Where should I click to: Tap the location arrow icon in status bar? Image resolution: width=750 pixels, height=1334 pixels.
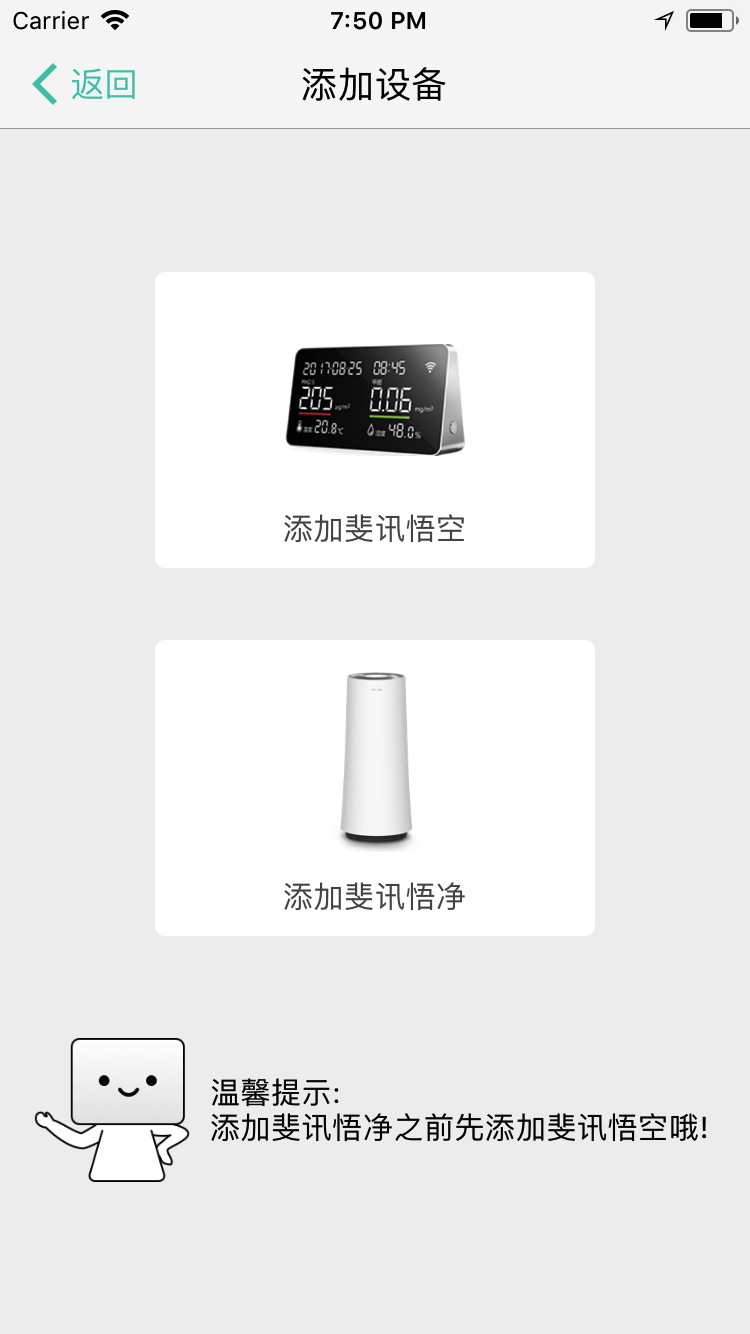click(663, 18)
